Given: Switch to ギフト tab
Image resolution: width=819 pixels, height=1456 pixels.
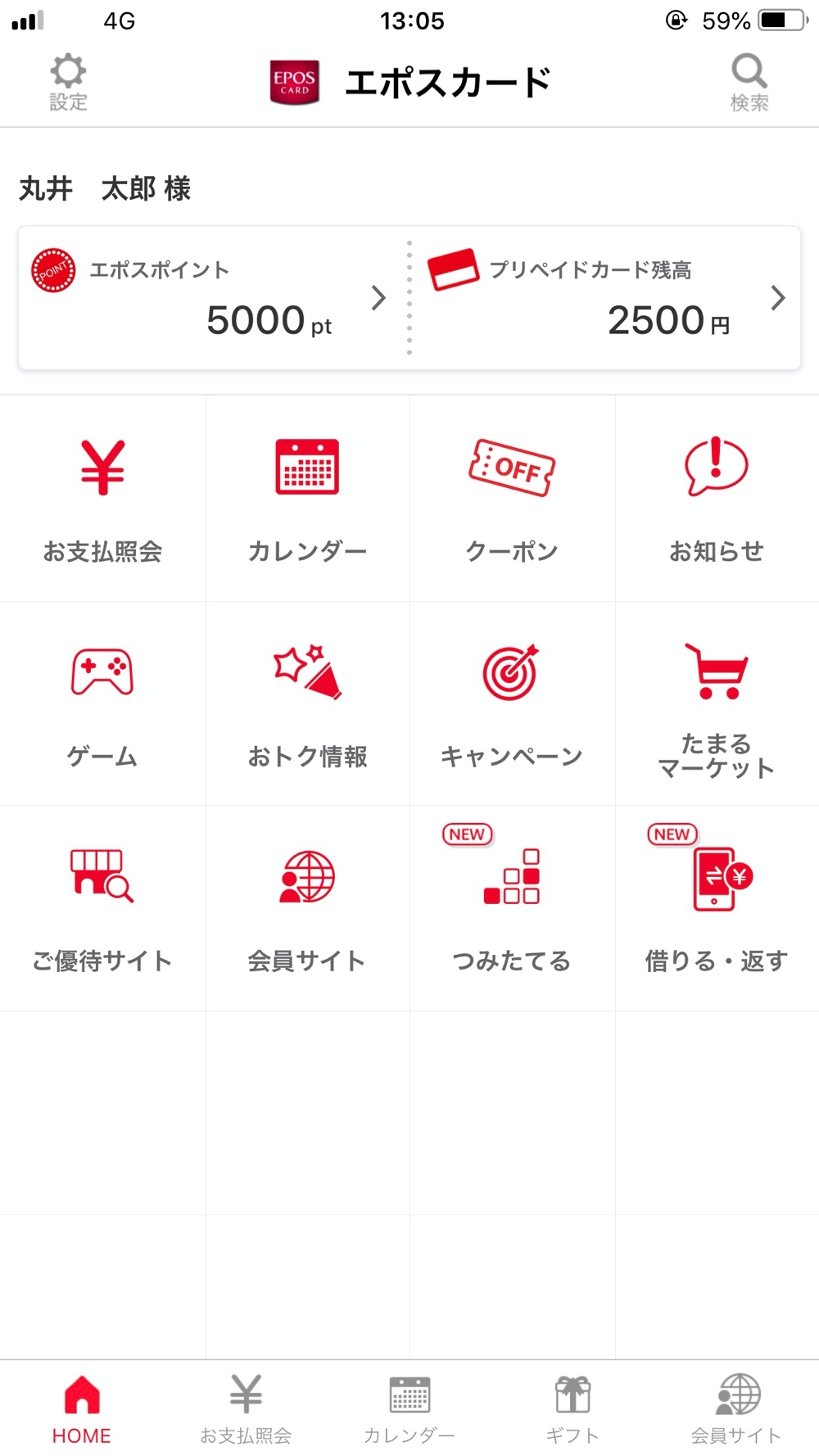Looking at the screenshot, I should [572, 1409].
